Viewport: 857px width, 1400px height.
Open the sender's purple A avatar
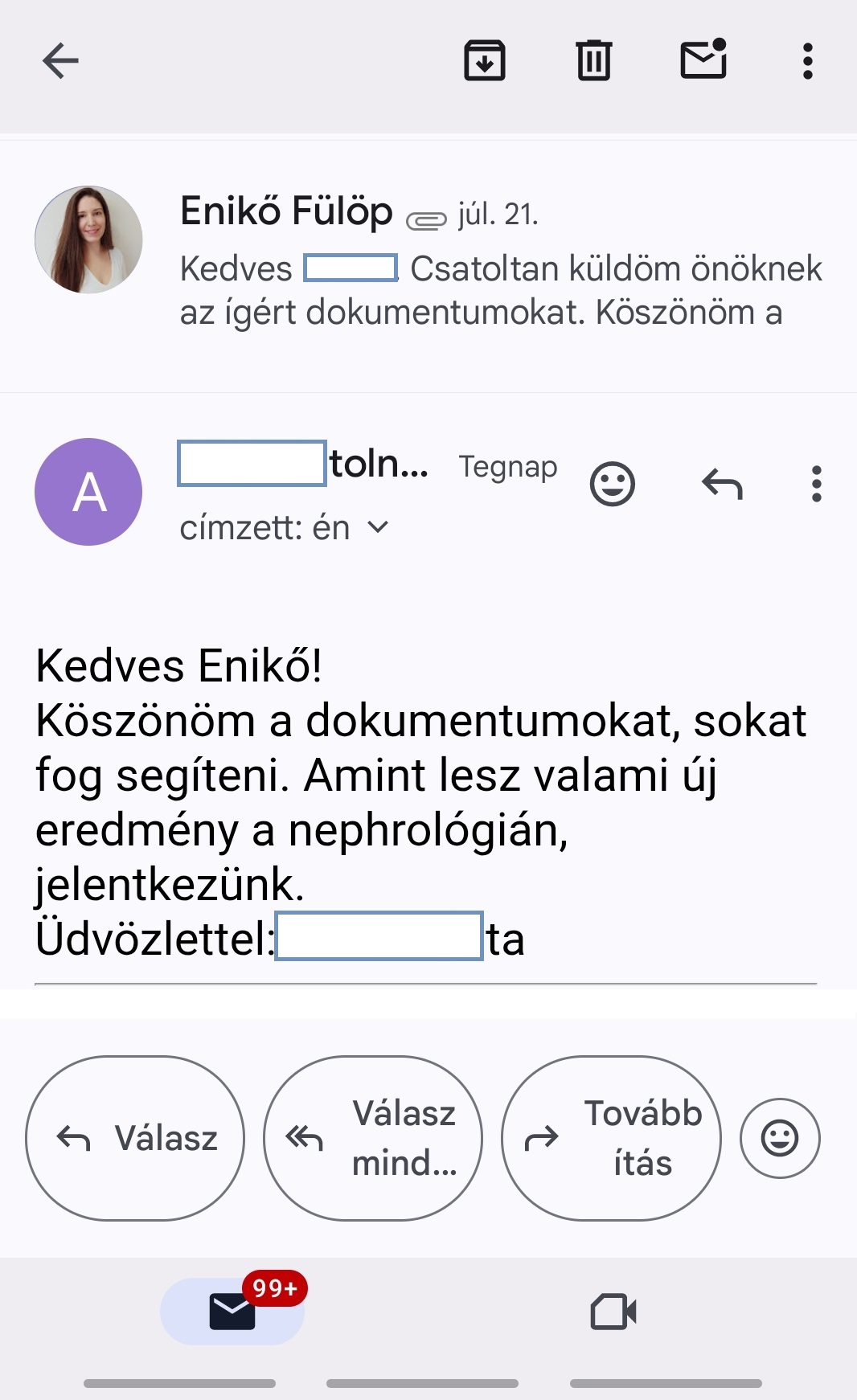88,492
